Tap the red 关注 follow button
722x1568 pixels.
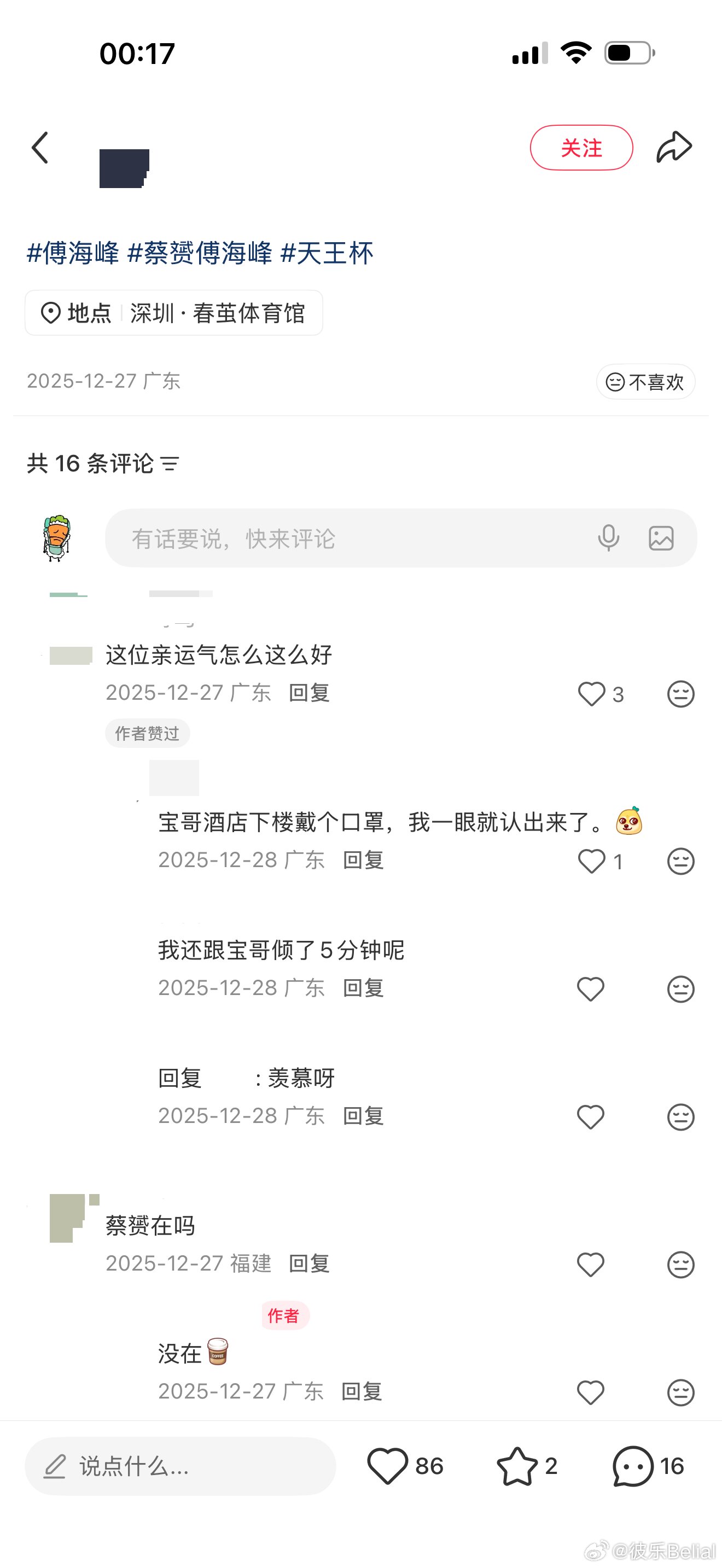581,148
